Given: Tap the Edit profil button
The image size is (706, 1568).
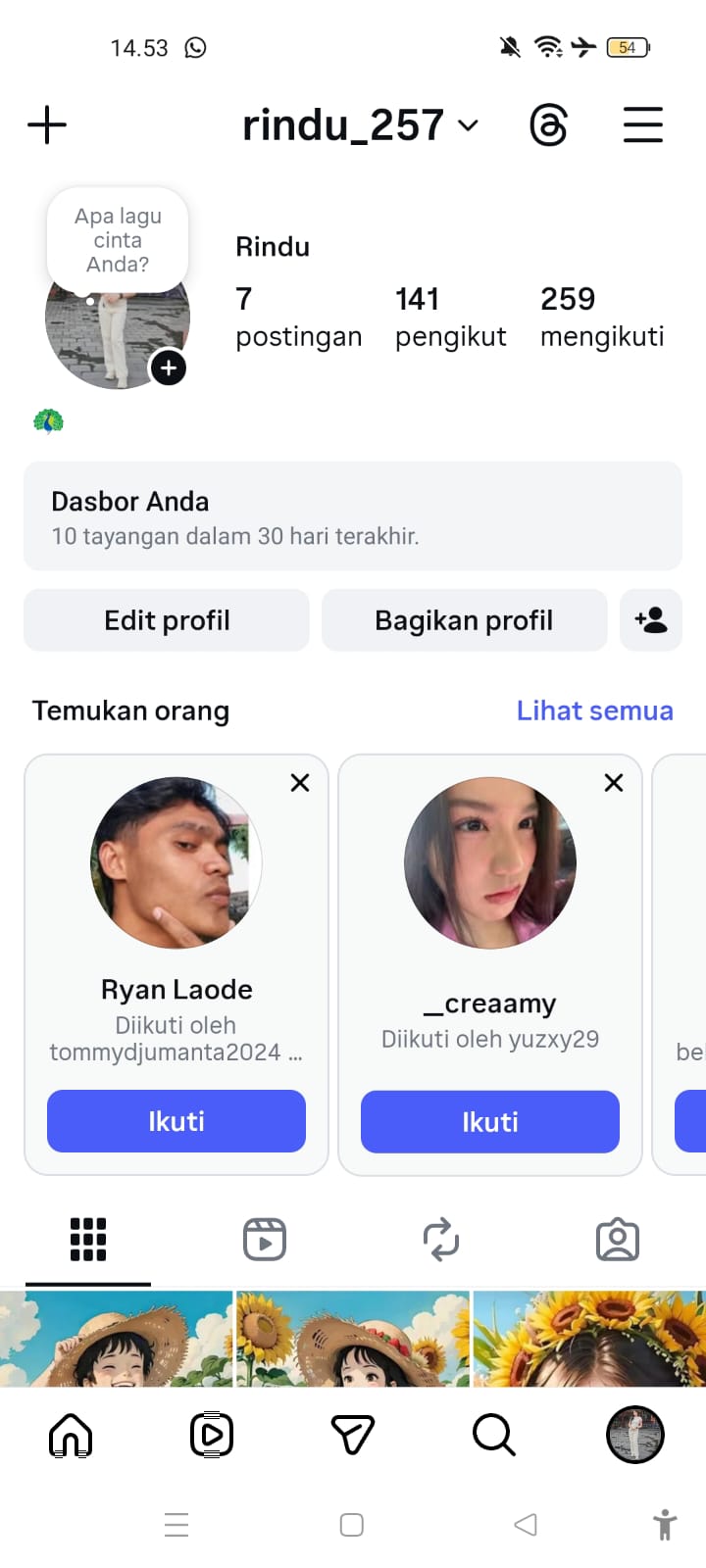Looking at the screenshot, I should tap(167, 620).
